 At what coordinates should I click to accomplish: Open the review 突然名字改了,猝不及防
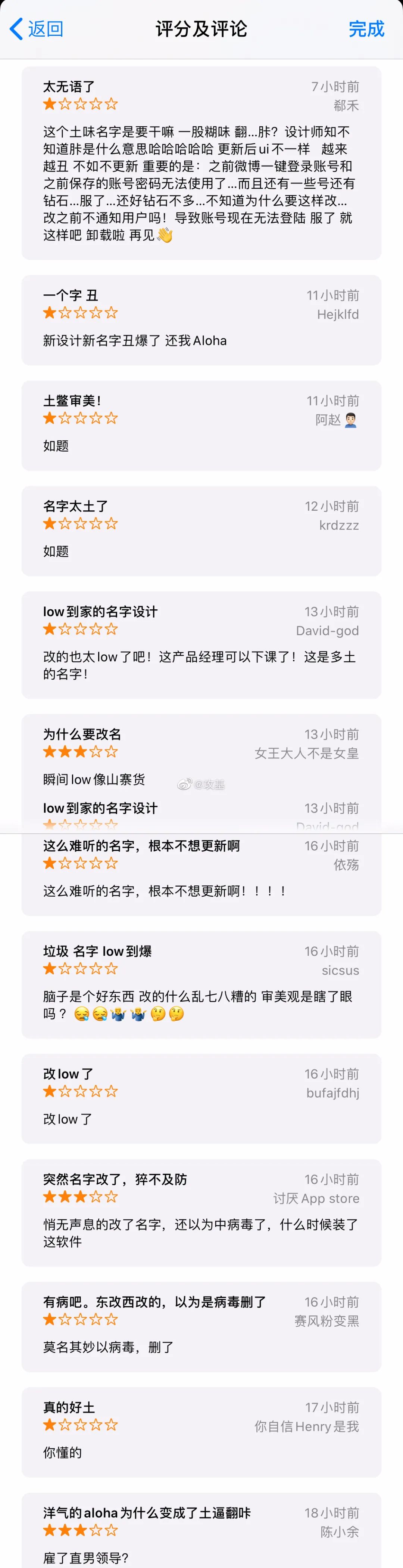pos(201,1211)
